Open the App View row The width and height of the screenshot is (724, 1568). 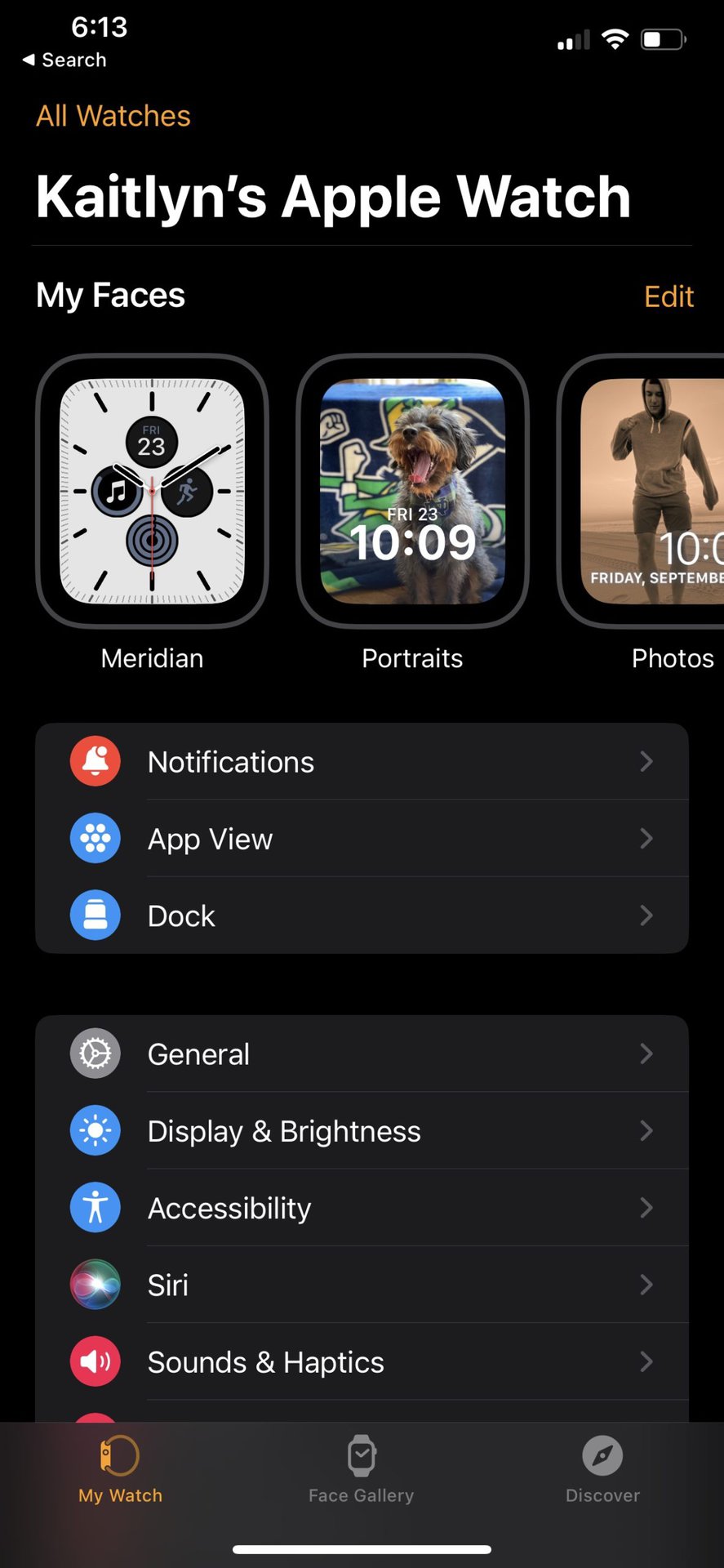click(362, 839)
